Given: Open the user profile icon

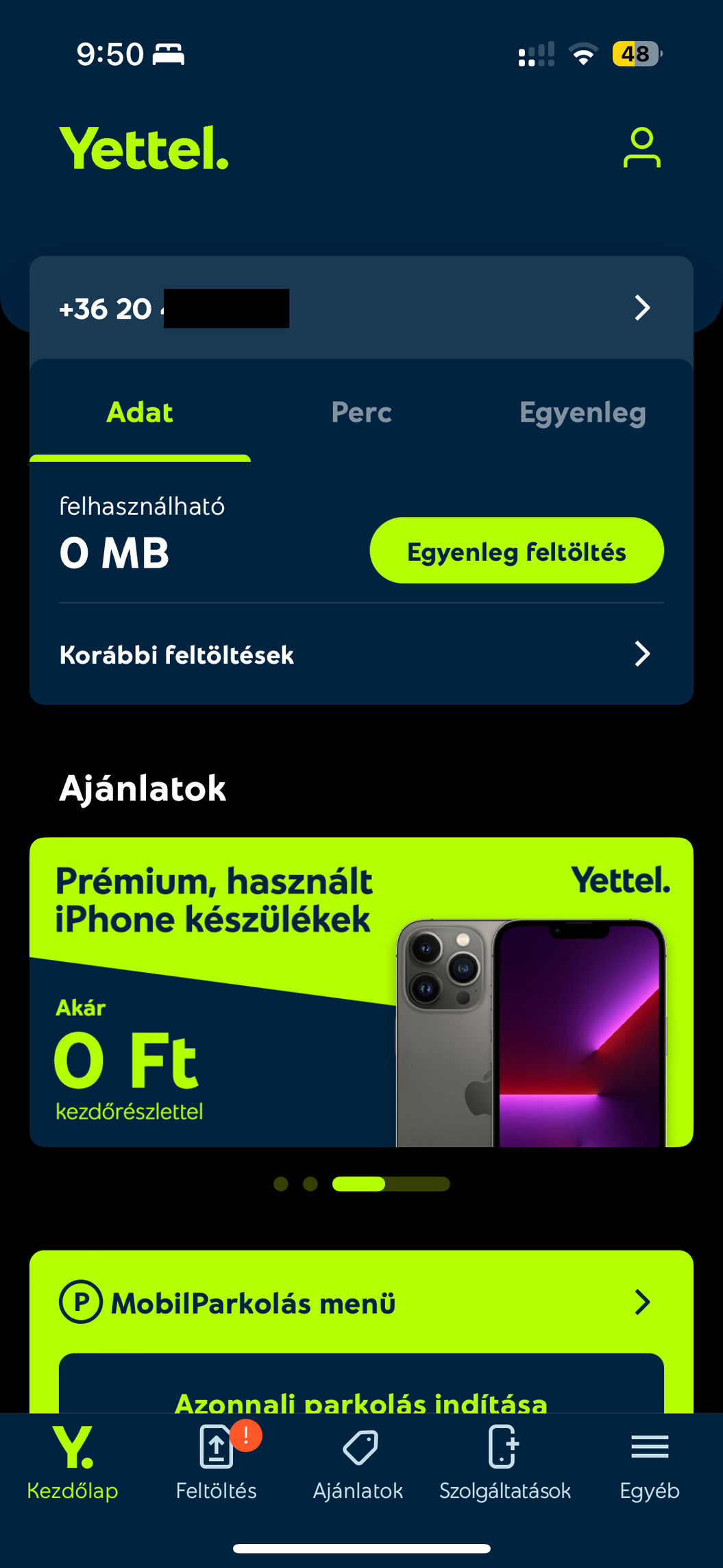Looking at the screenshot, I should 641,147.
